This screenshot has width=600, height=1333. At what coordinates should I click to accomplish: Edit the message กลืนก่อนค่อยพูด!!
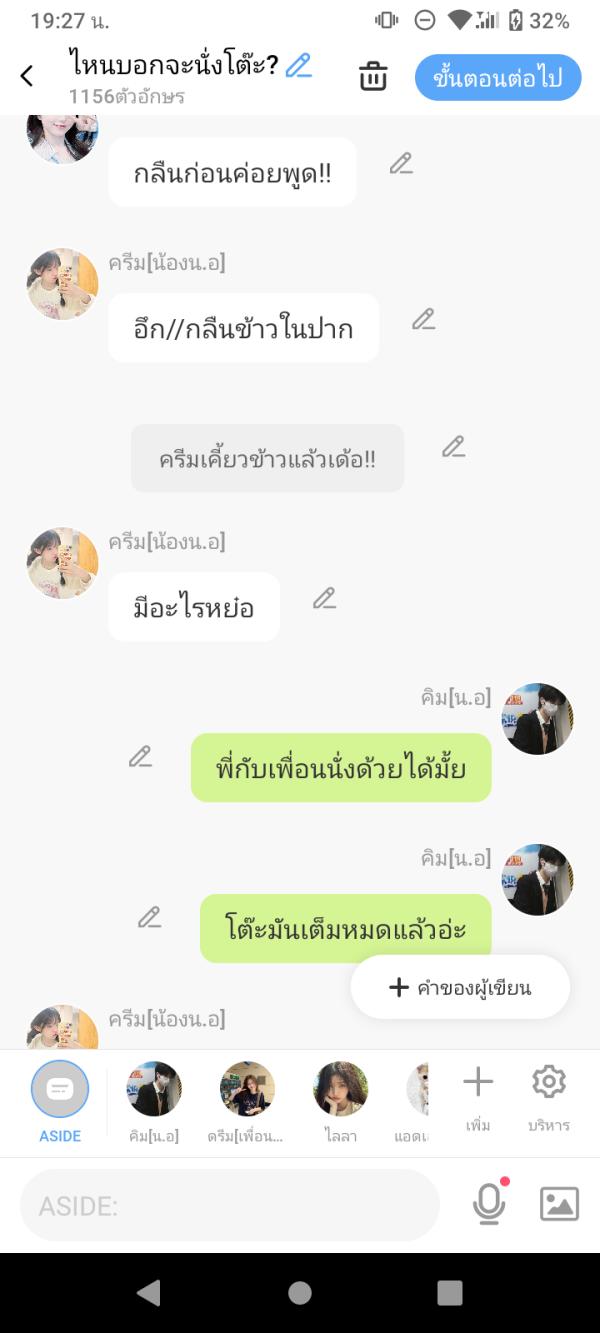click(401, 163)
